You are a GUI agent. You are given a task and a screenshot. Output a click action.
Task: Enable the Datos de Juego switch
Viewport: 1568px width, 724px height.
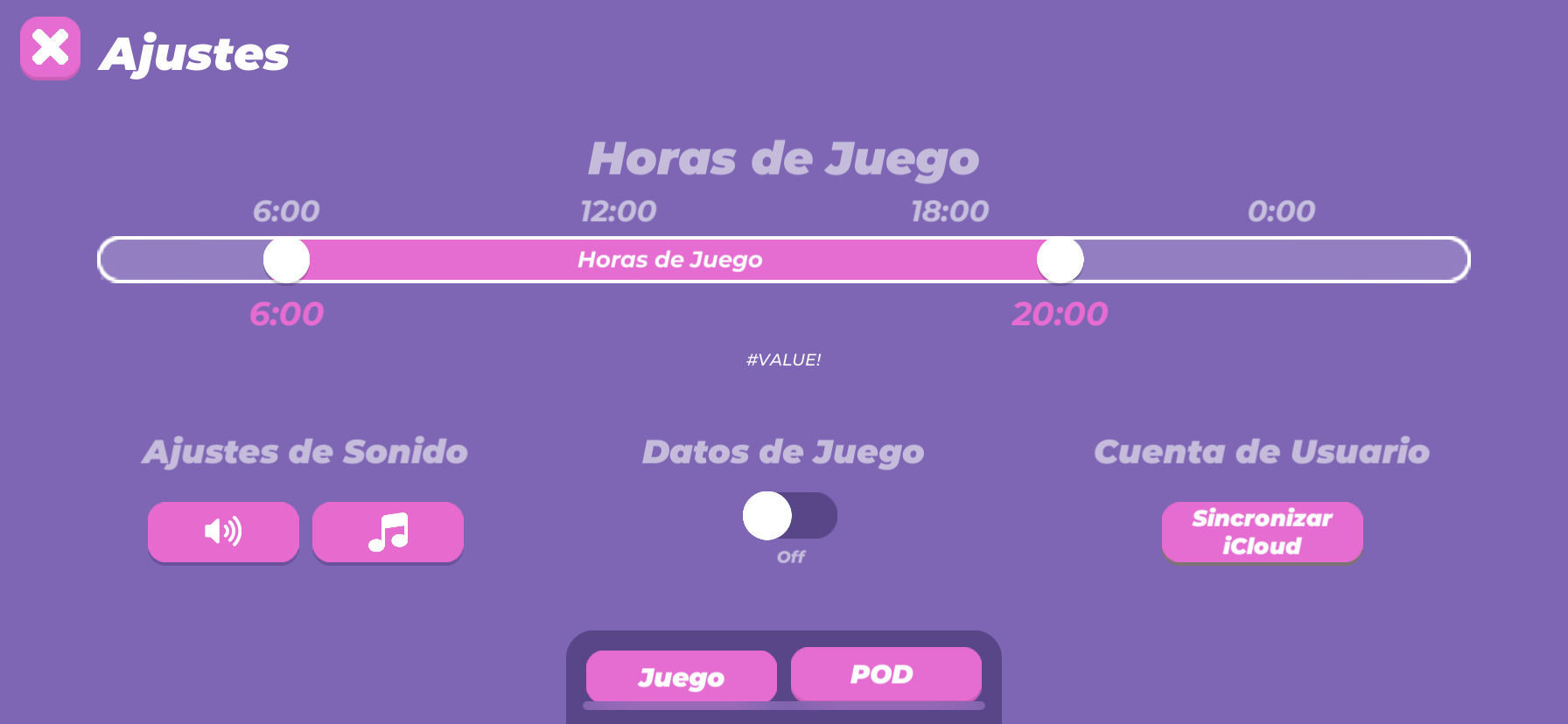(789, 516)
